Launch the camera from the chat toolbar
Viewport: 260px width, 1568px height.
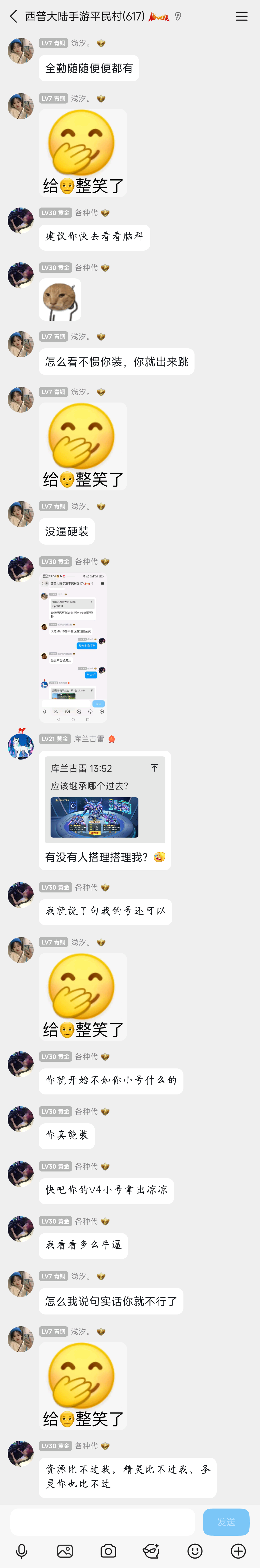(108, 1550)
